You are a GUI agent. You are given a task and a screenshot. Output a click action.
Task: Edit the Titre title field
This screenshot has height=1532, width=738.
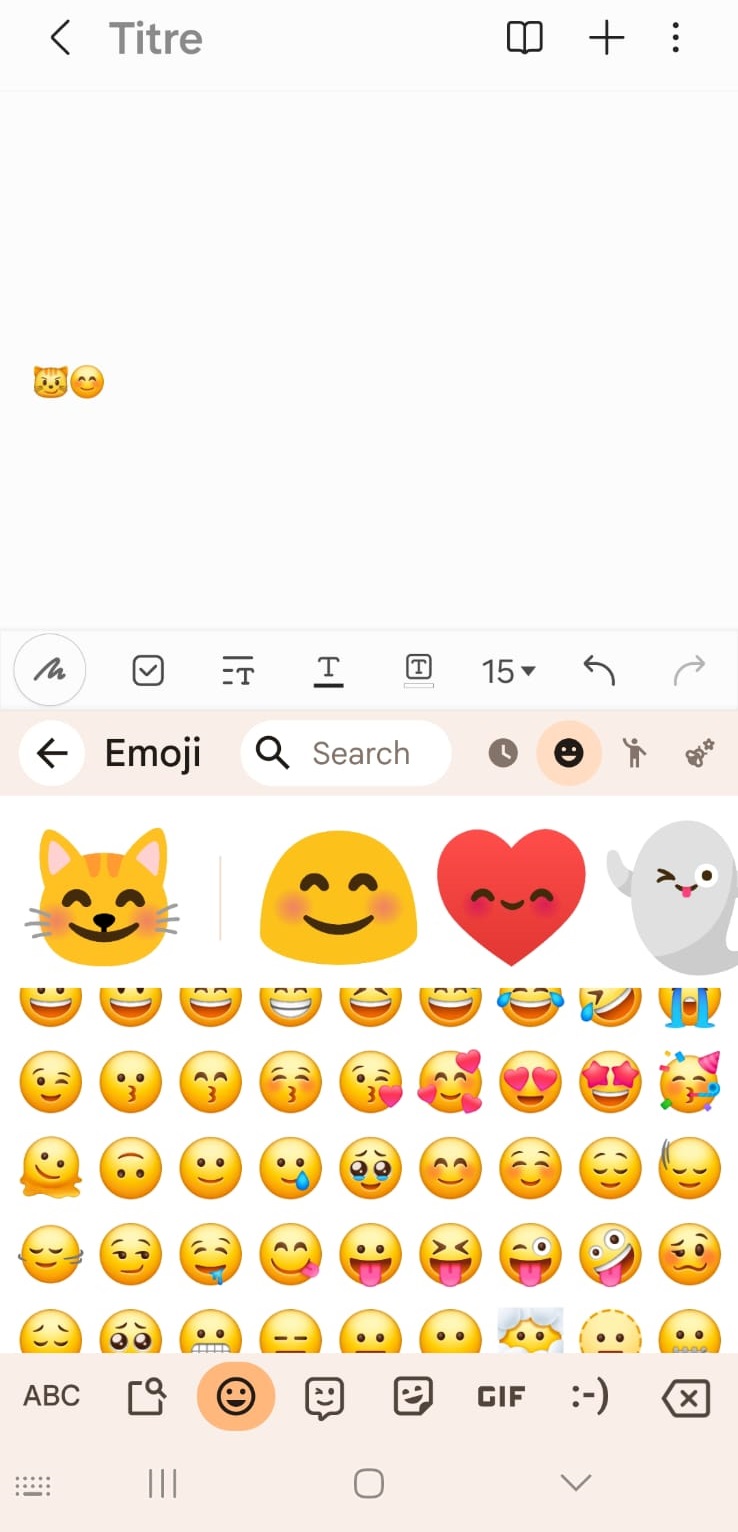(156, 39)
